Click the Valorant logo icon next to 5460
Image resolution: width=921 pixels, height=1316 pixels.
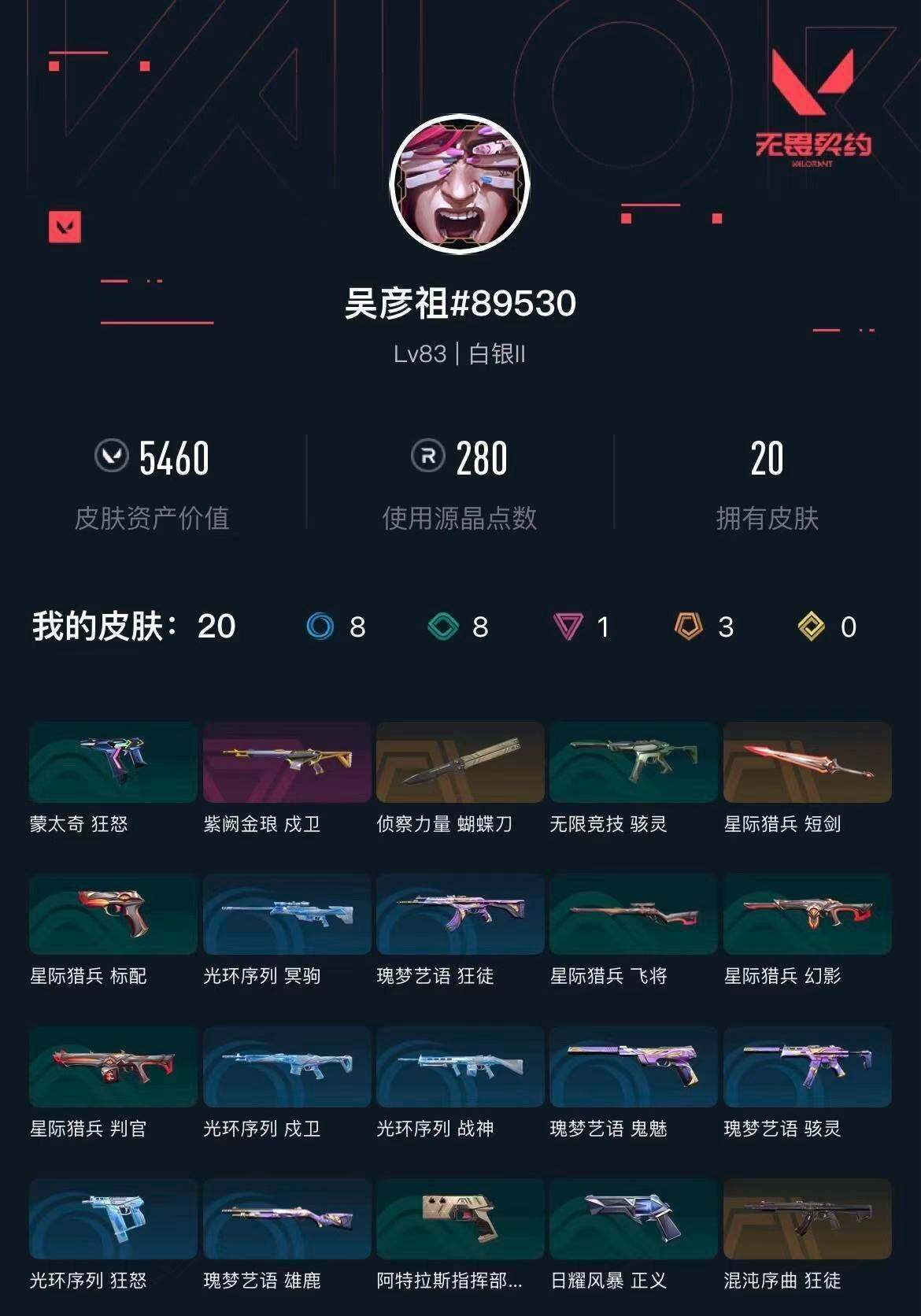[x=110, y=459]
